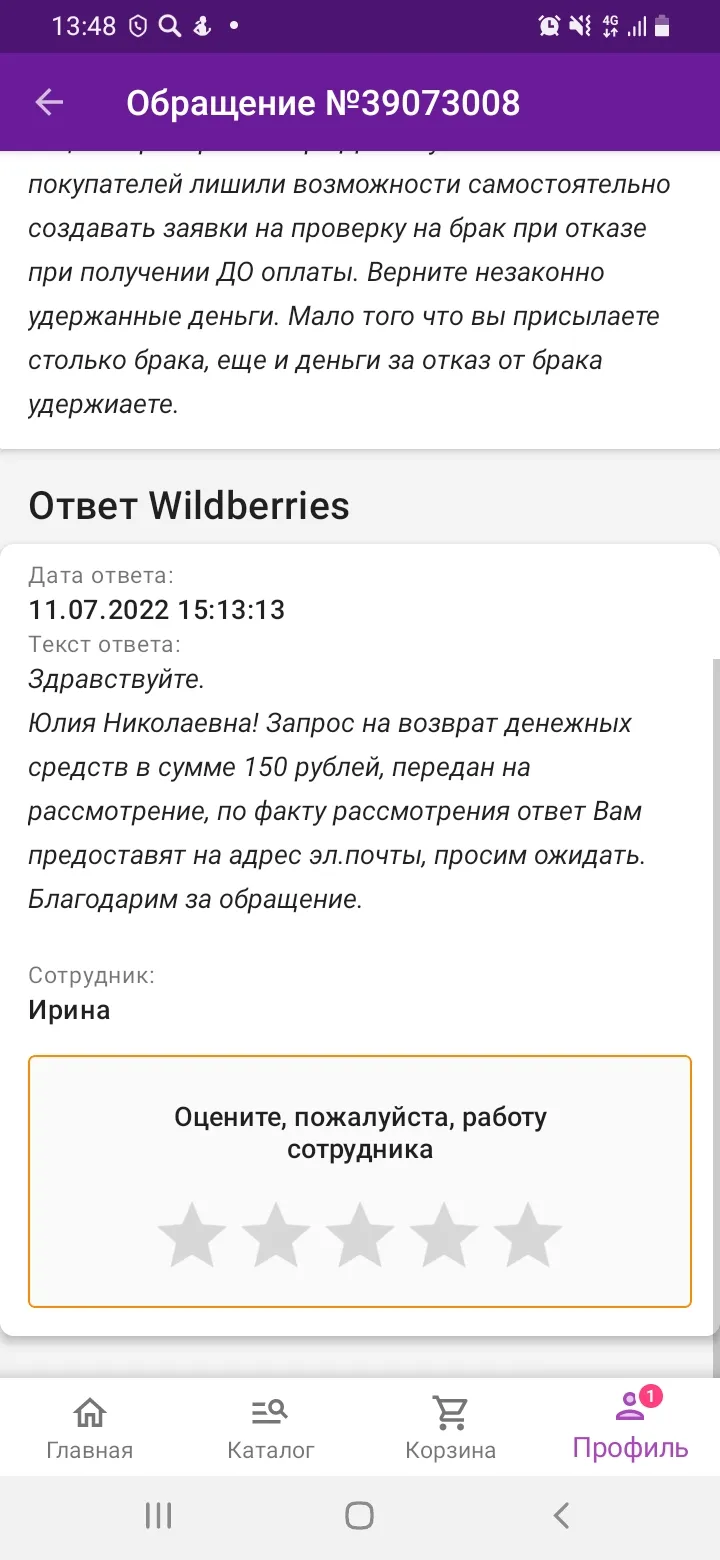720x1560 pixels.
Task: Give the maximum five-star rating
Action: click(x=528, y=1235)
